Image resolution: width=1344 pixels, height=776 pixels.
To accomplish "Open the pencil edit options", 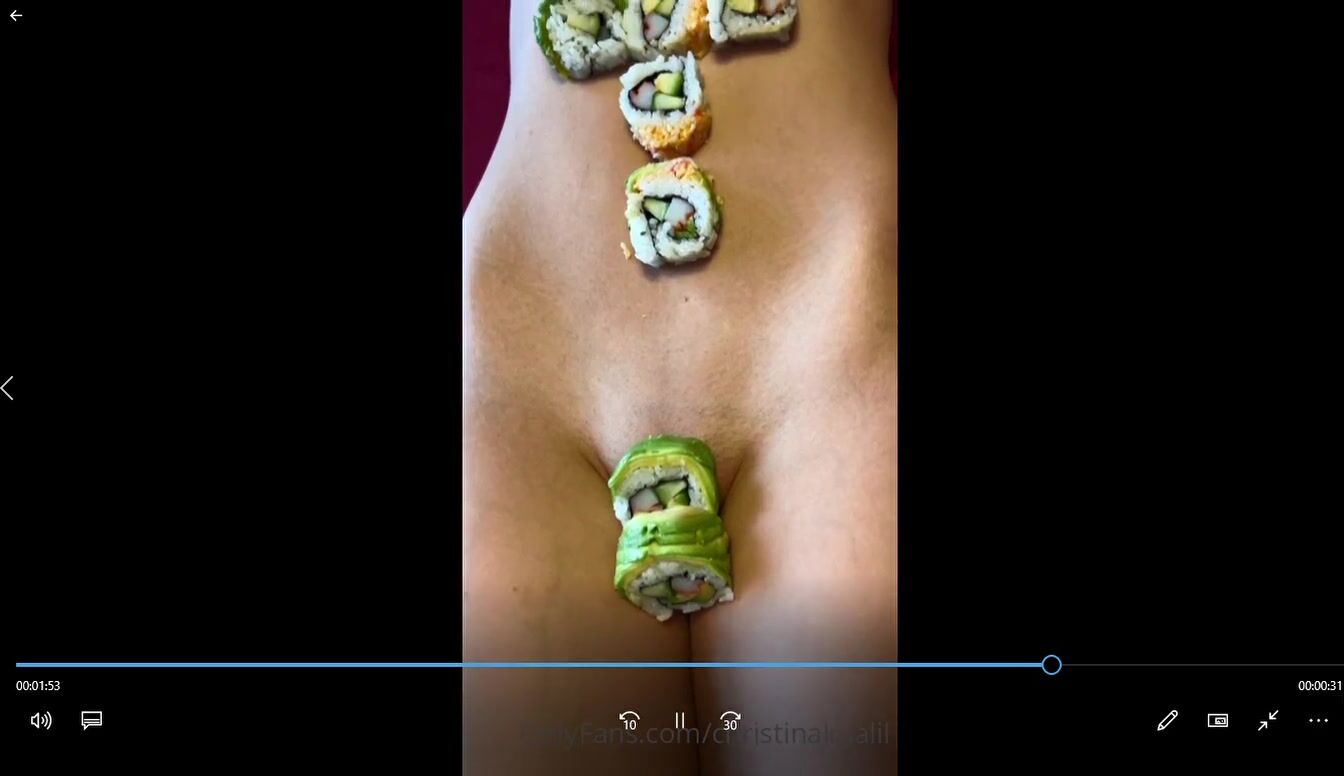I will [1167, 720].
